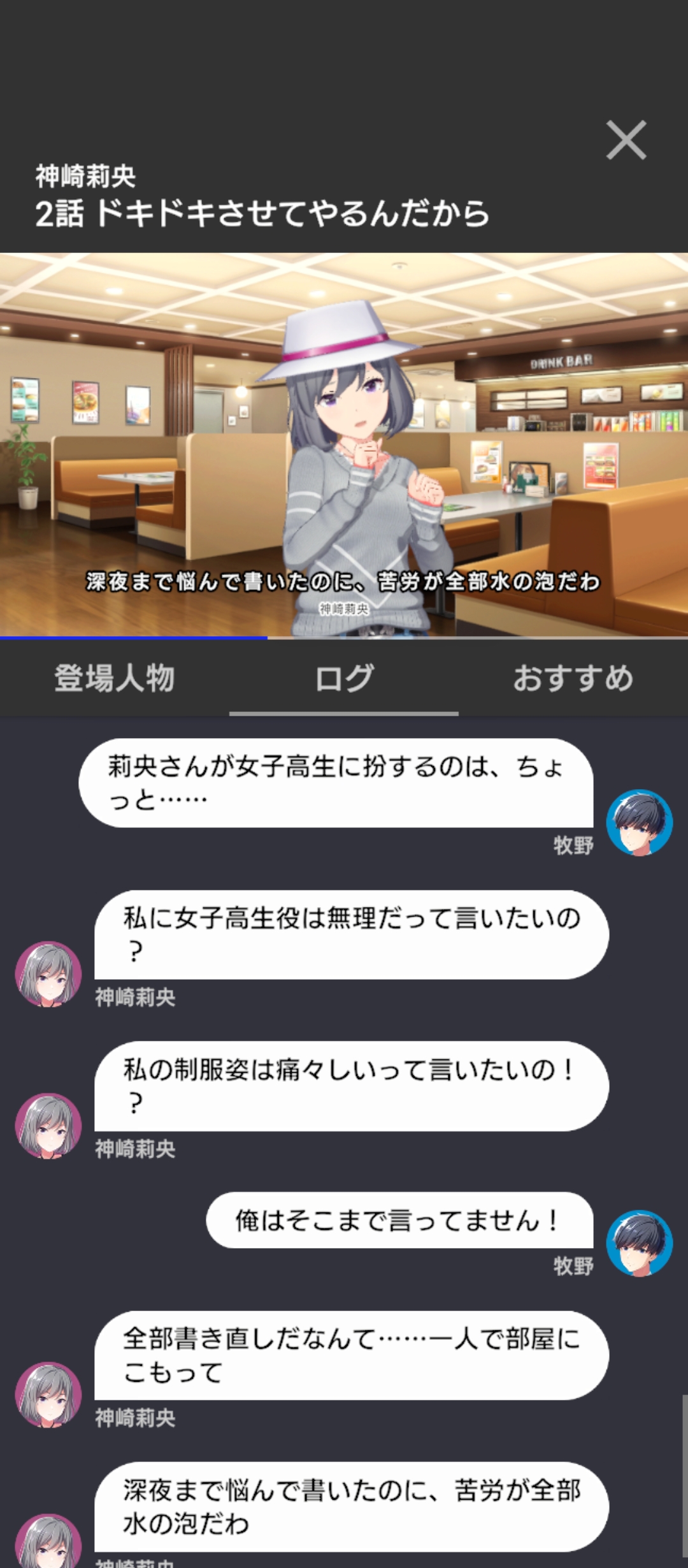Open the おすすめ tab

573,678
